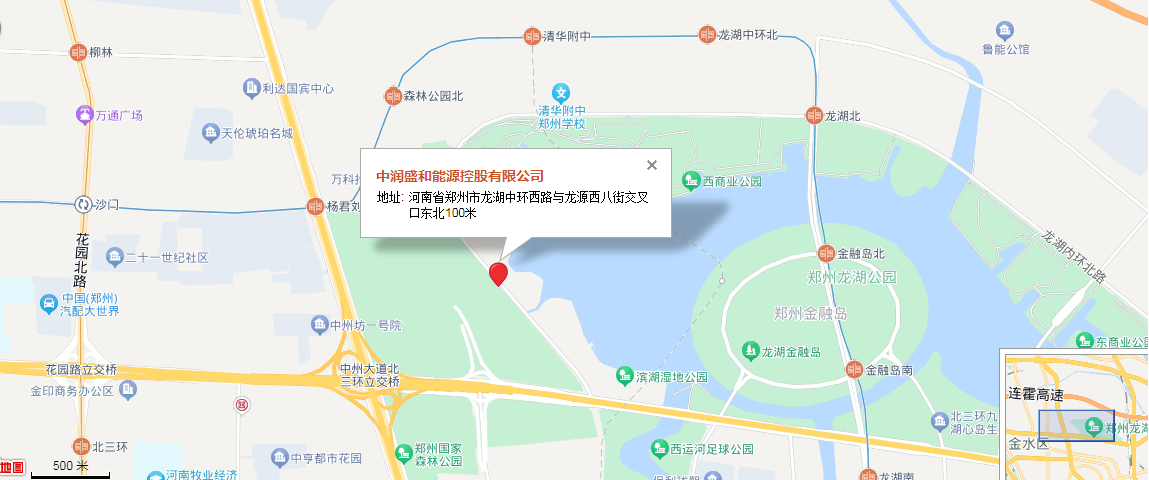Select the 金融岛北 subway station icon
The width and height of the screenshot is (1149, 480).
(x=826, y=253)
